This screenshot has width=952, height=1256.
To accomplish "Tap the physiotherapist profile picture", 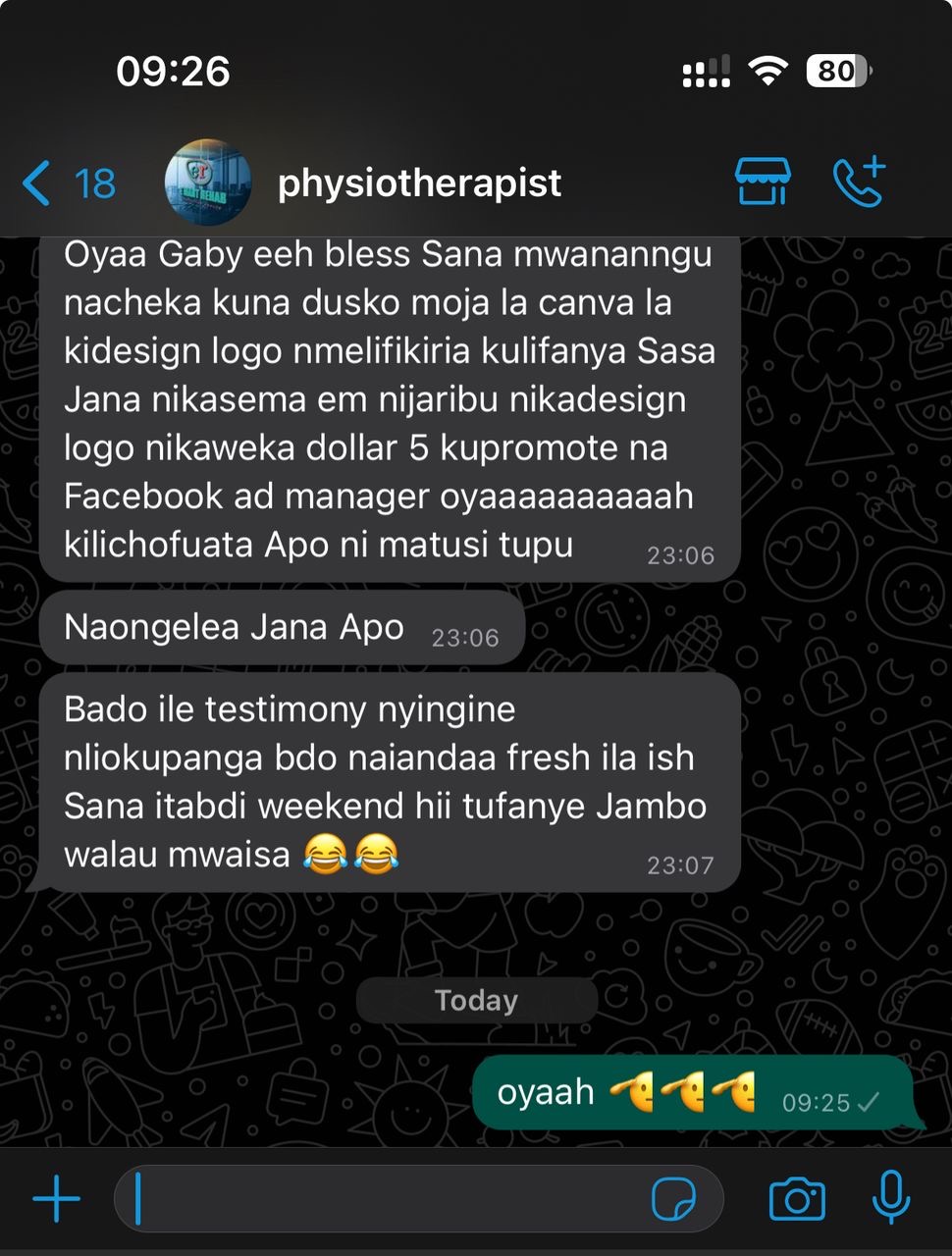I will (x=207, y=183).
